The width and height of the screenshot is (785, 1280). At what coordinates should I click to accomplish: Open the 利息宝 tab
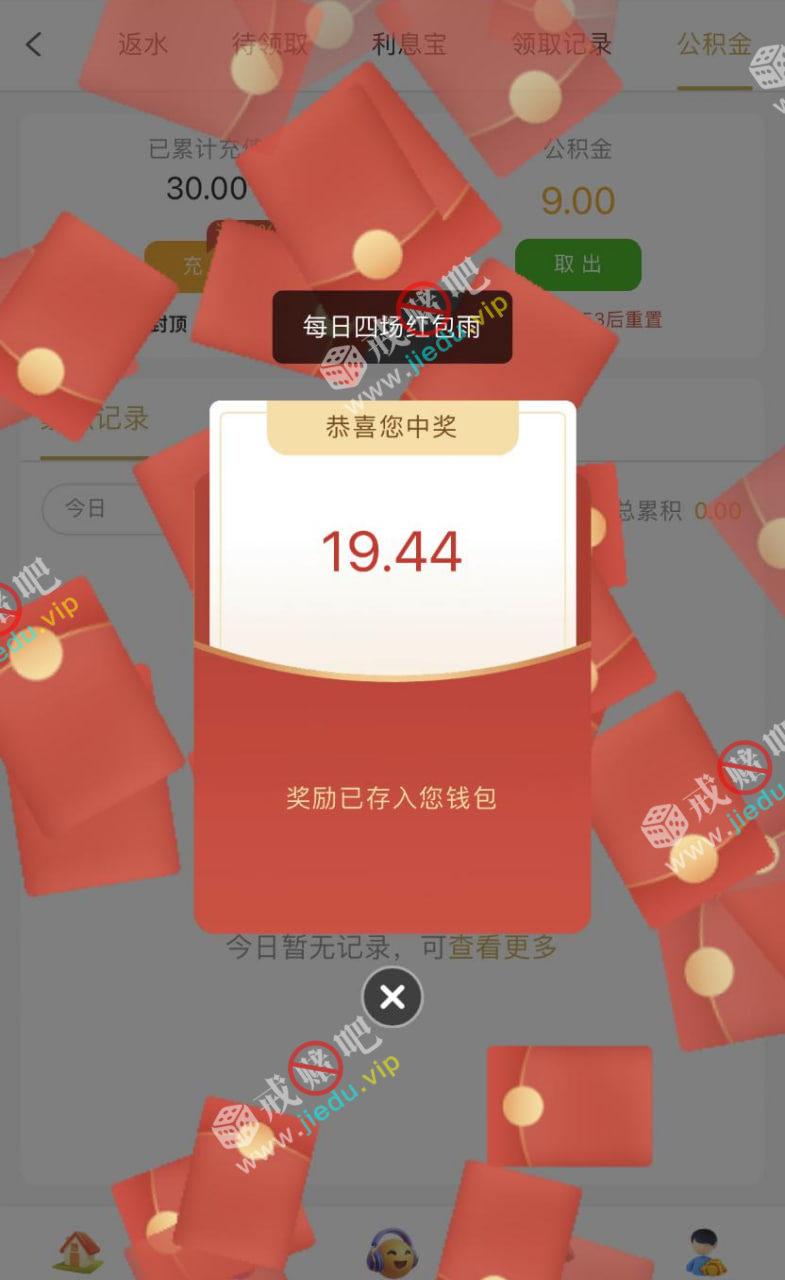[x=408, y=44]
